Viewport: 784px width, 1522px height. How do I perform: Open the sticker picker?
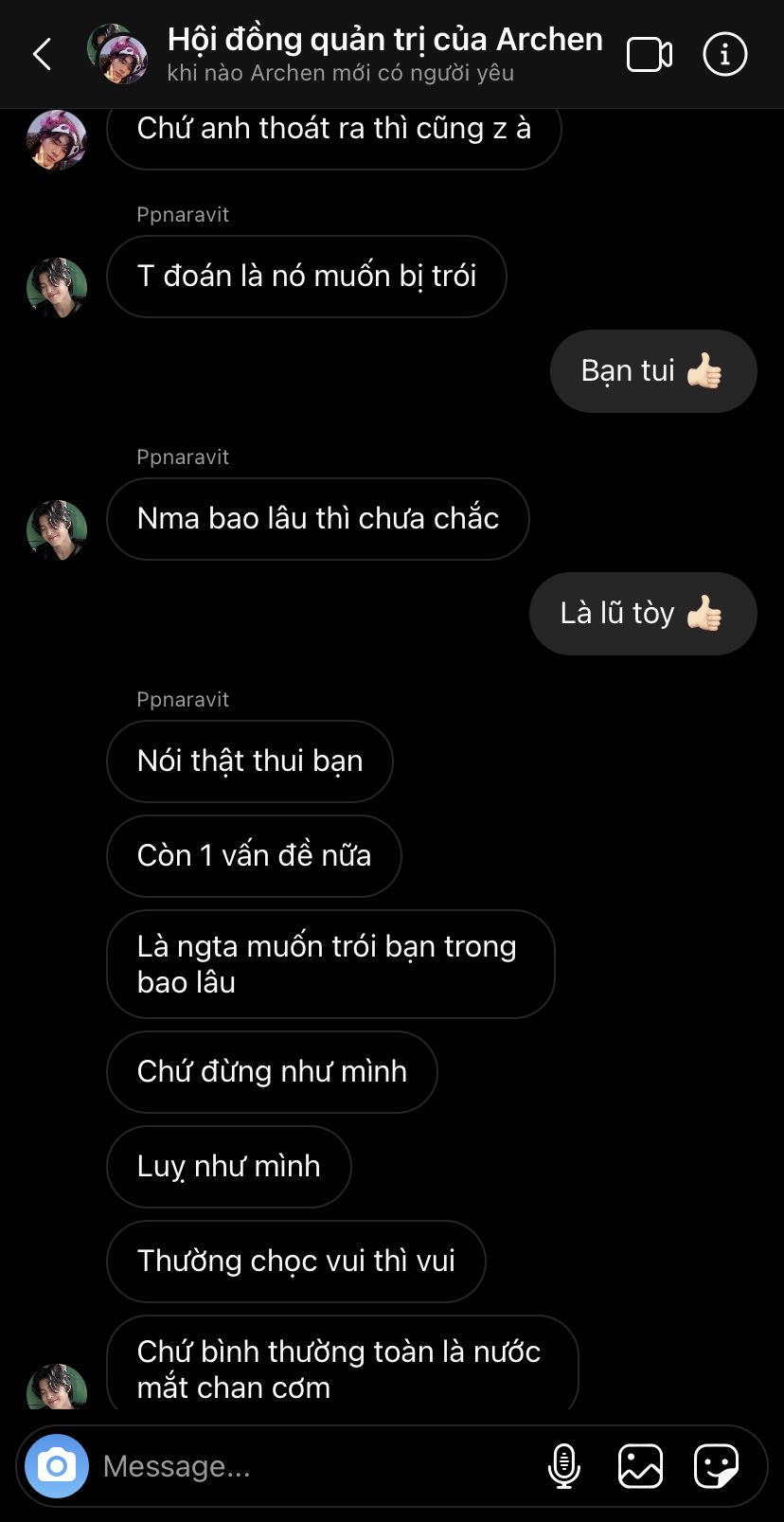(716, 1466)
